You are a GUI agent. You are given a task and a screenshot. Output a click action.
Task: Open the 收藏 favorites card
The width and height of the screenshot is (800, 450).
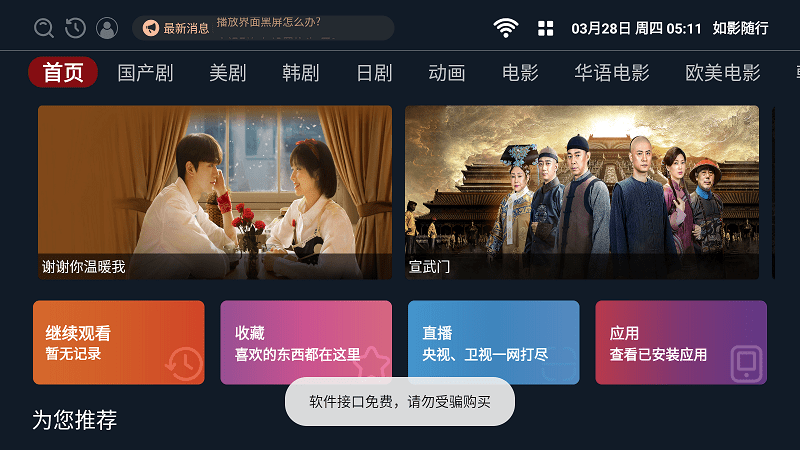point(306,342)
